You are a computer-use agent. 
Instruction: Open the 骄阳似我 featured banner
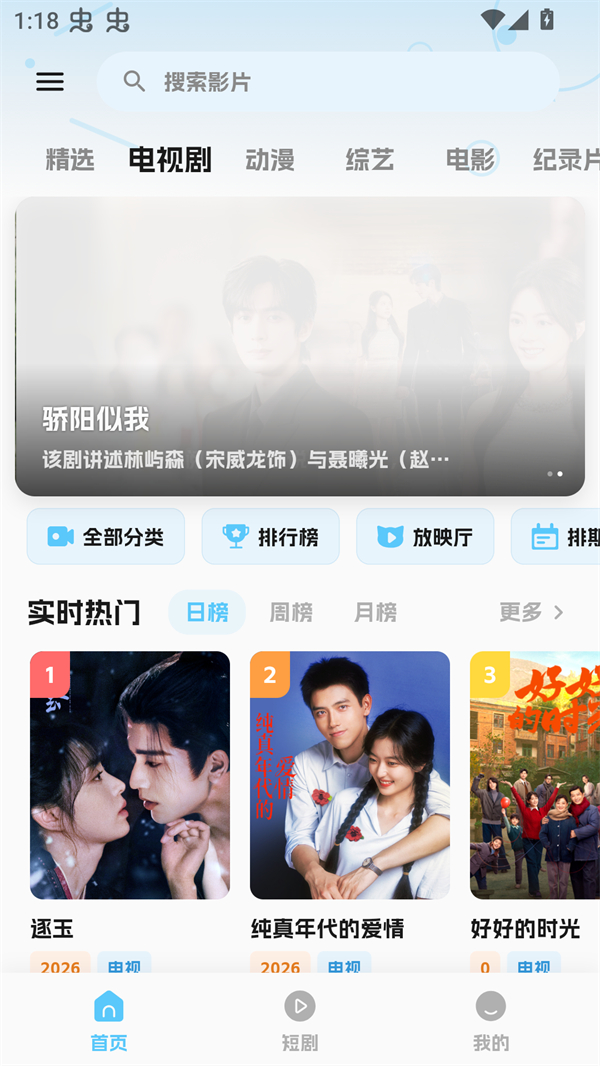tap(300, 345)
